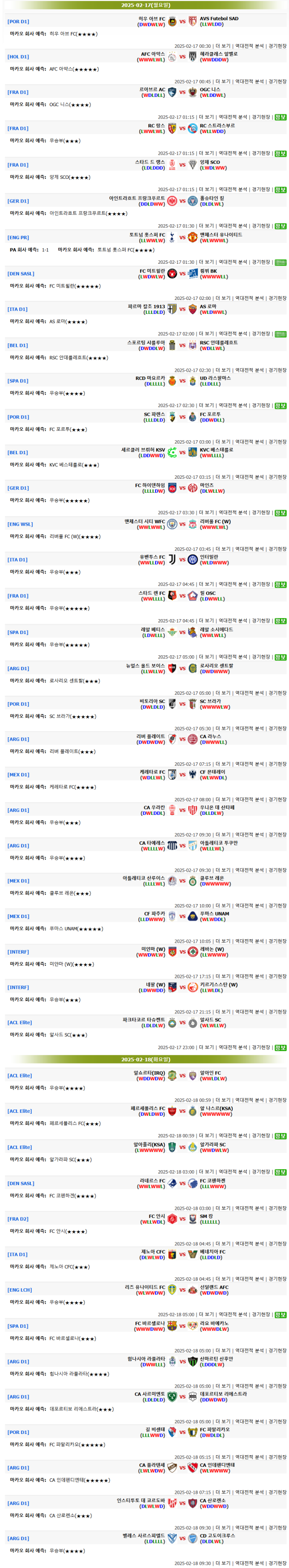Open 경기현장 for CA 우라칸 vs 우니온 데 산타페
Screen dimensions: 289x1568
[277, 835]
